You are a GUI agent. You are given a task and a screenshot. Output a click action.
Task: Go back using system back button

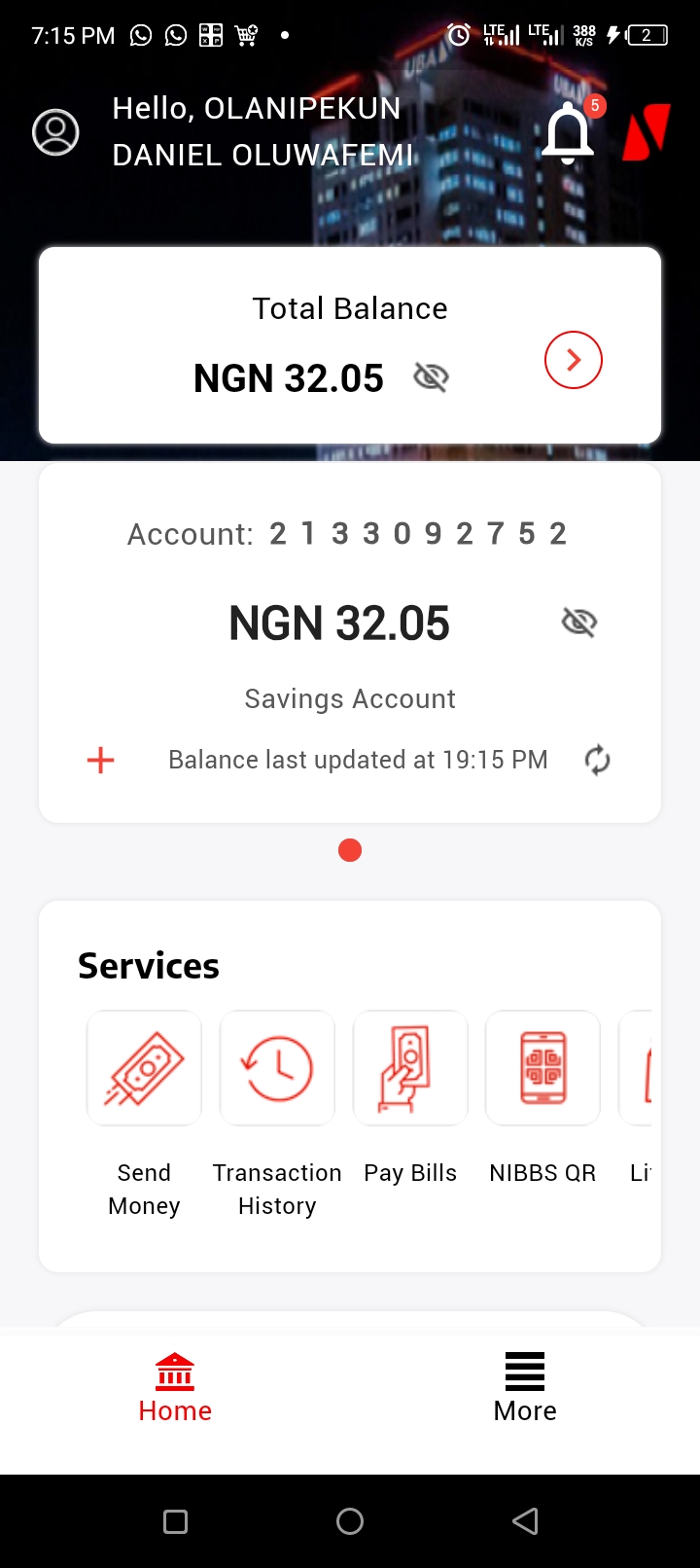coord(525,1521)
